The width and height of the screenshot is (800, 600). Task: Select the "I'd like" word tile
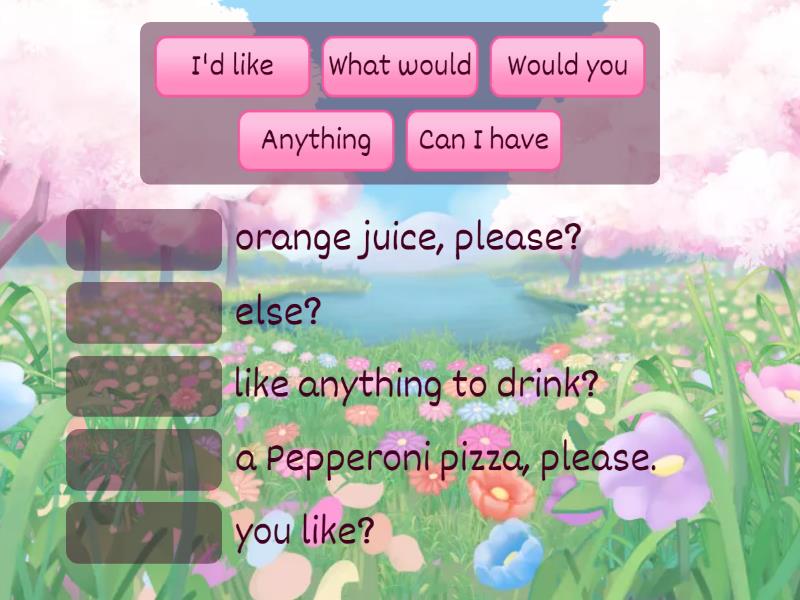point(232,66)
